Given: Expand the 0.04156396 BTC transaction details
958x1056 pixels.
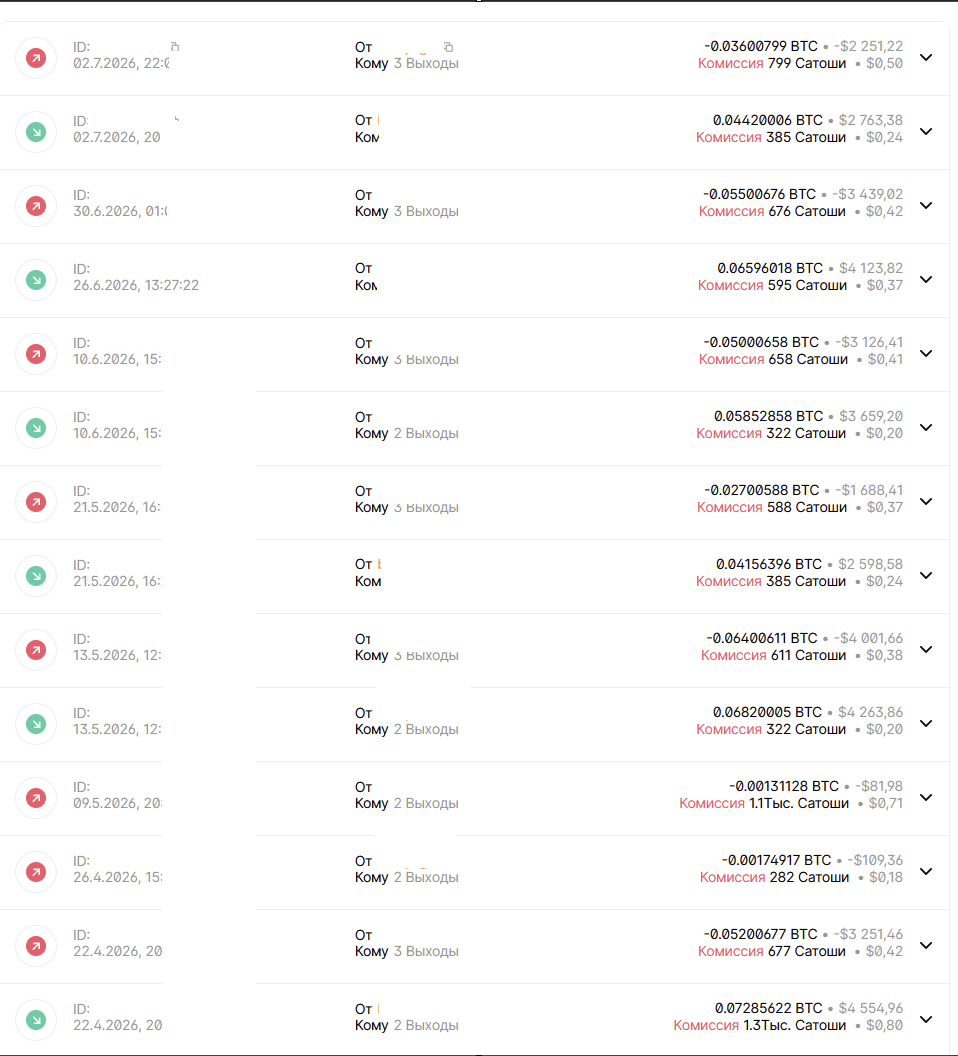Looking at the screenshot, I should [x=926, y=576].
